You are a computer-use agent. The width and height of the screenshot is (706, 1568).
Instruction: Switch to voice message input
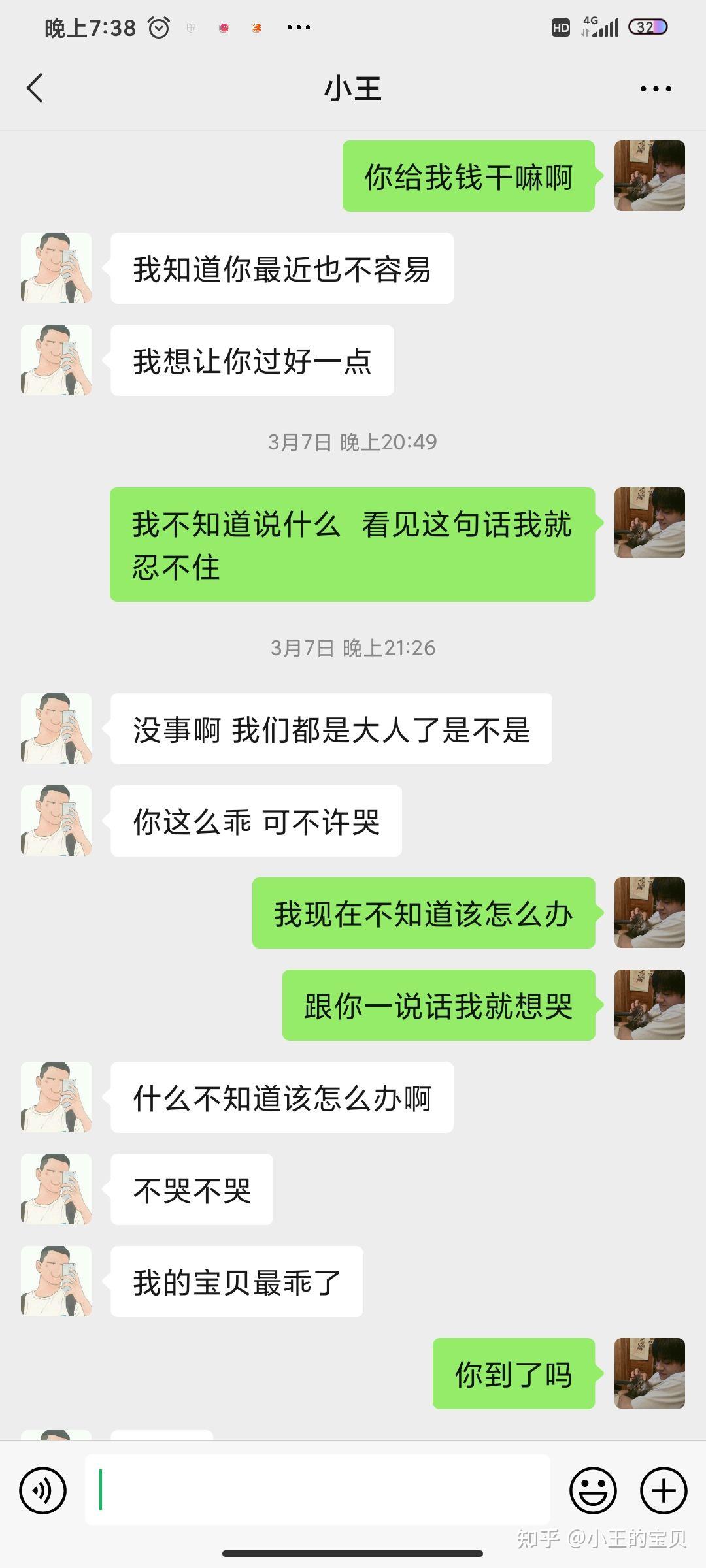(43, 1490)
